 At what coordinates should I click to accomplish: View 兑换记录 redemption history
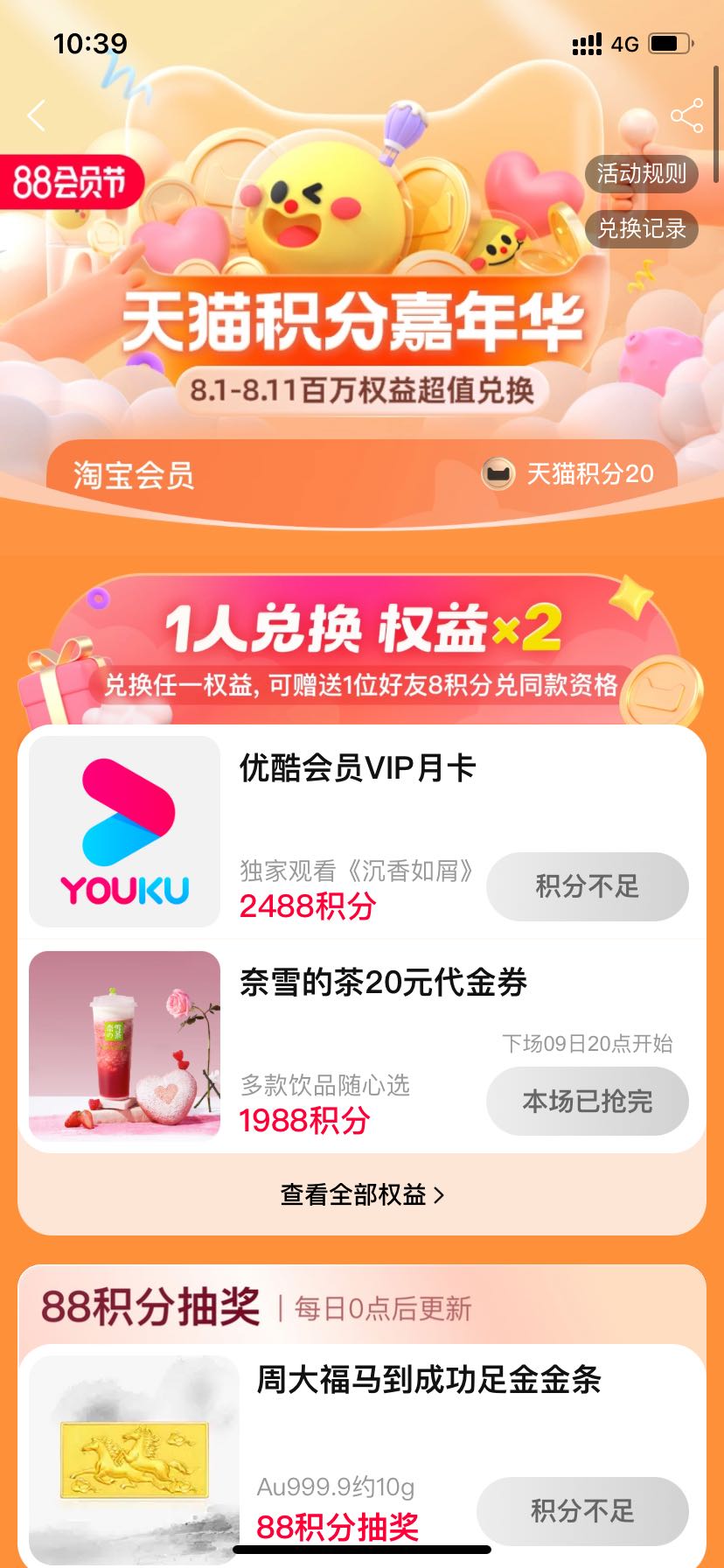pos(641,228)
